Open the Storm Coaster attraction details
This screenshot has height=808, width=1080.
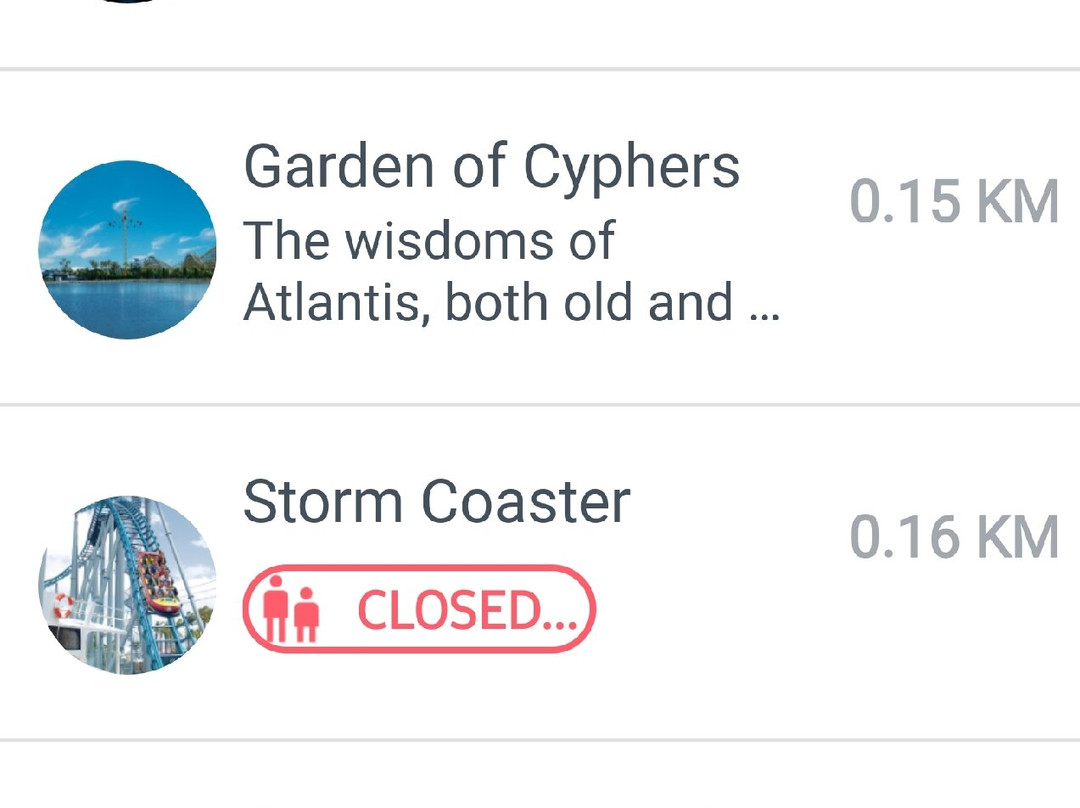point(437,502)
